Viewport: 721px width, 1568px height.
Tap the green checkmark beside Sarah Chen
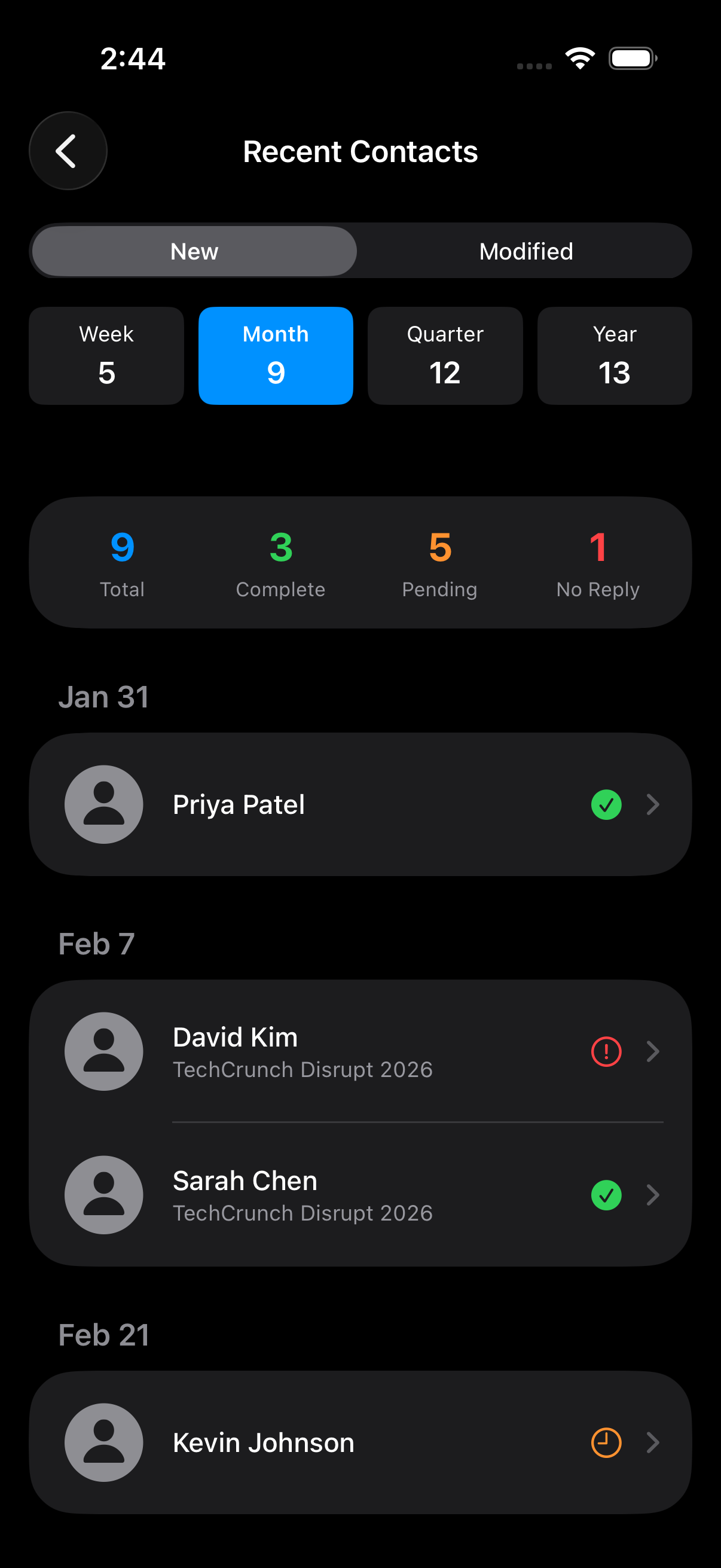[x=606, y=1194]
